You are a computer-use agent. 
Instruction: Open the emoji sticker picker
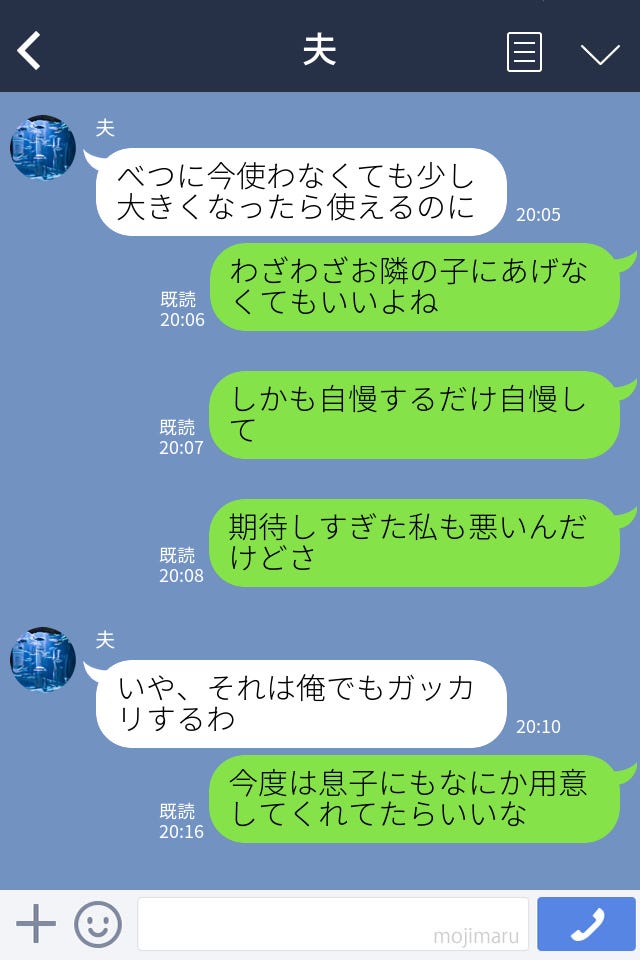tap(98, 924)
